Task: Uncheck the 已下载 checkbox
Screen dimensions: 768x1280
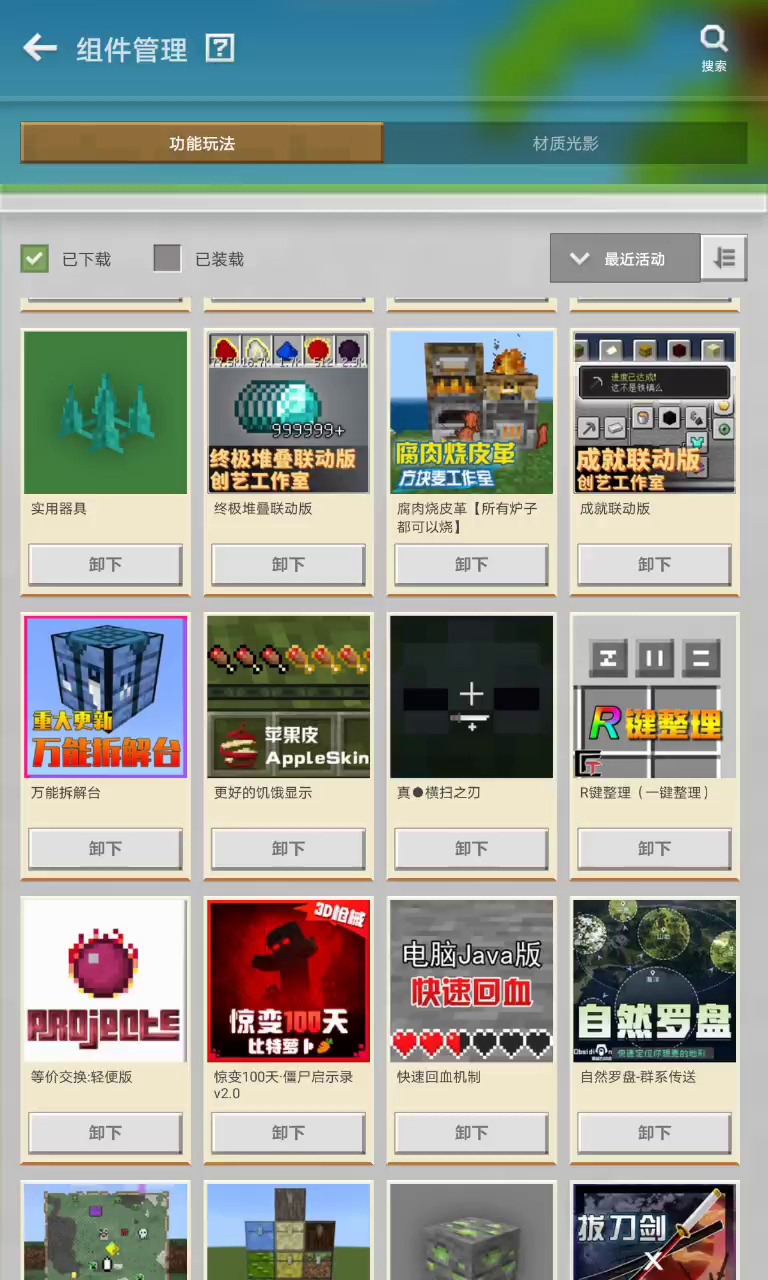Action: (x=35, y=259)
